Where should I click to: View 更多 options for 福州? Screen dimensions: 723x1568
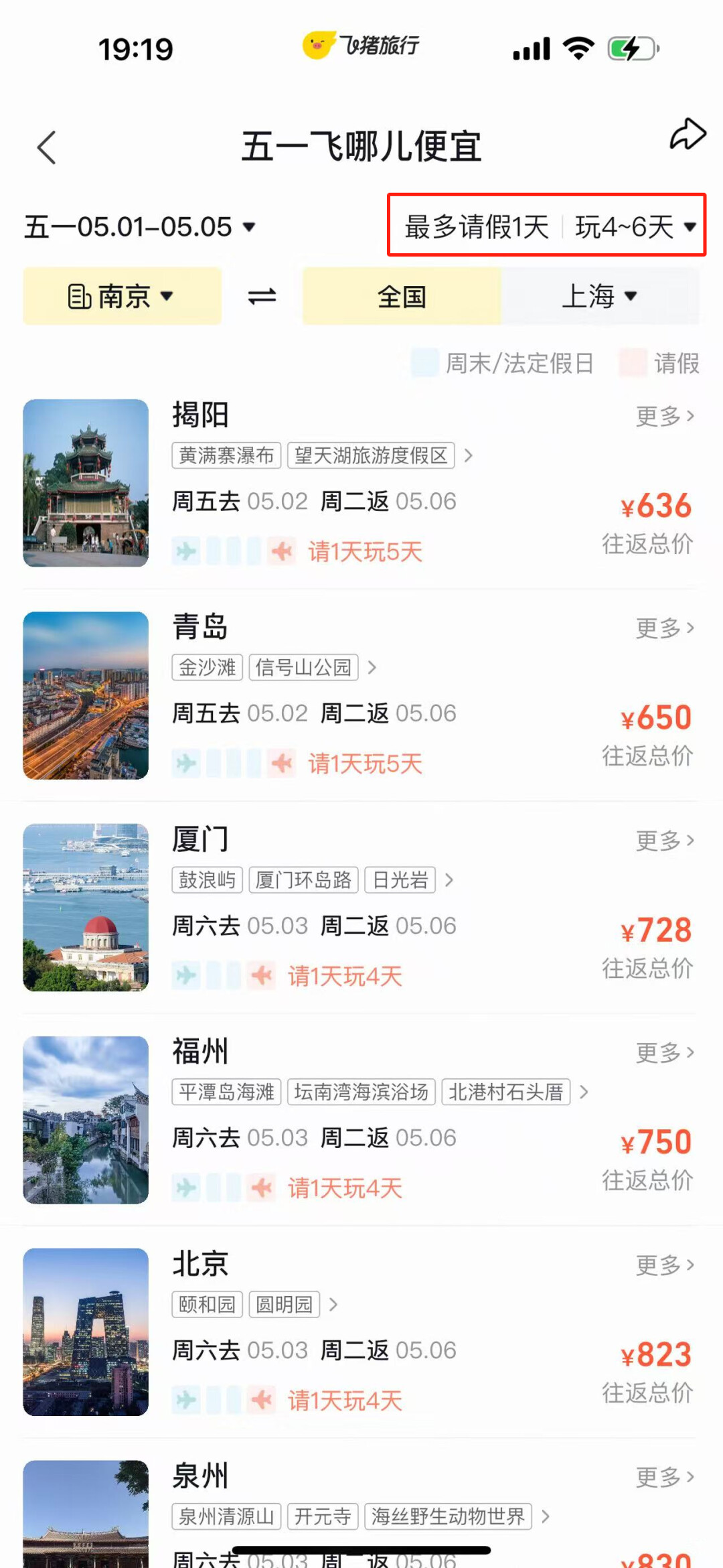(x=665, y=1052)
